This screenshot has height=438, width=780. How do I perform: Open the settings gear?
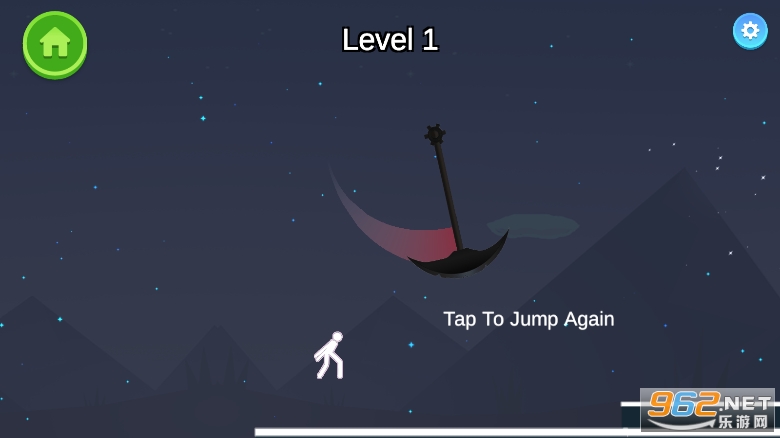click(x=750, y=30)
